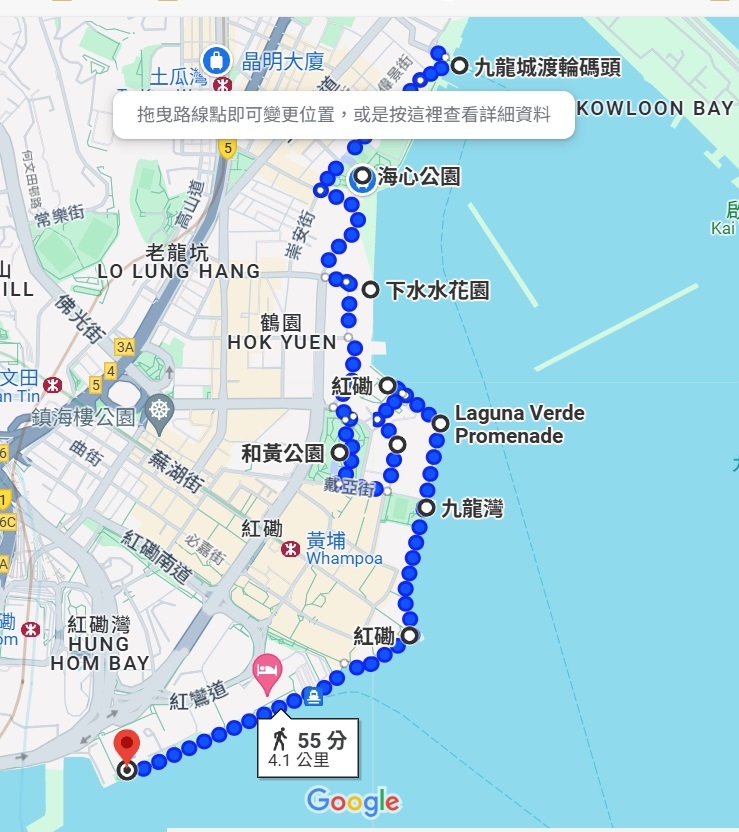Select the red destination pin
The image size is (739, 832).
click(x=127, y=747)
